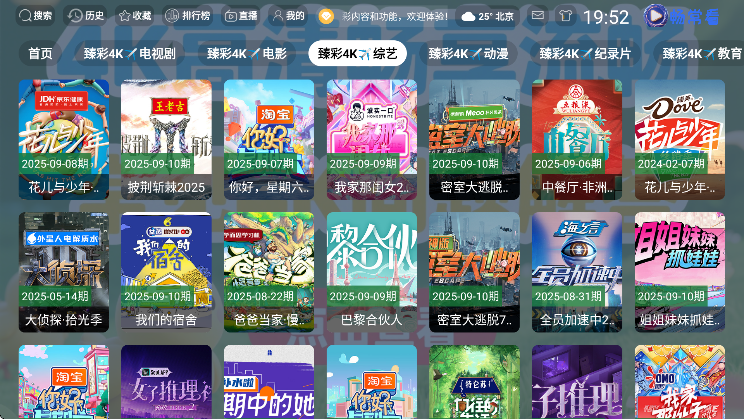Open 你好，星期六 show card
This screenshot has width=744, height=419.
(269, 140)
